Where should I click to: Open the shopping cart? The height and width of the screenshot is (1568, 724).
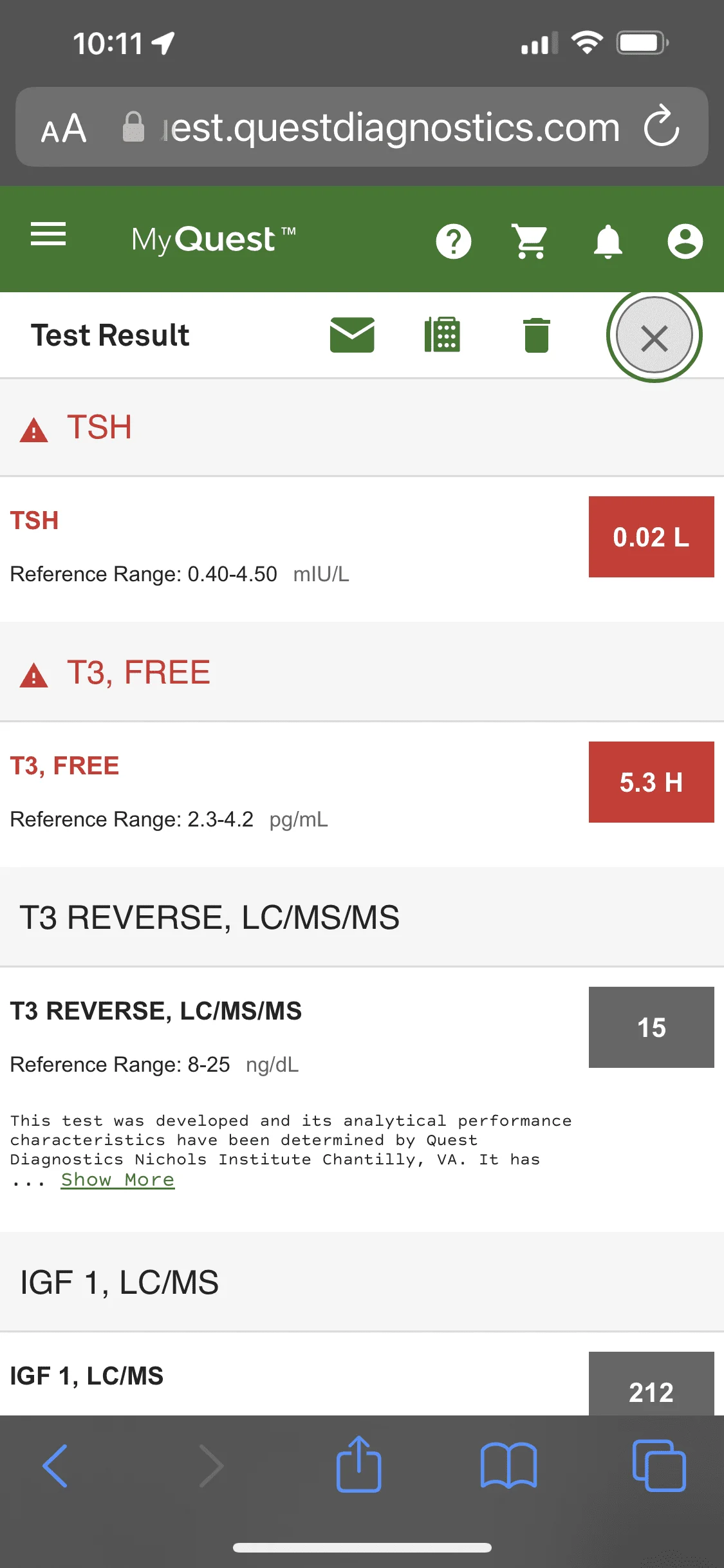click(x=530, y=241)
